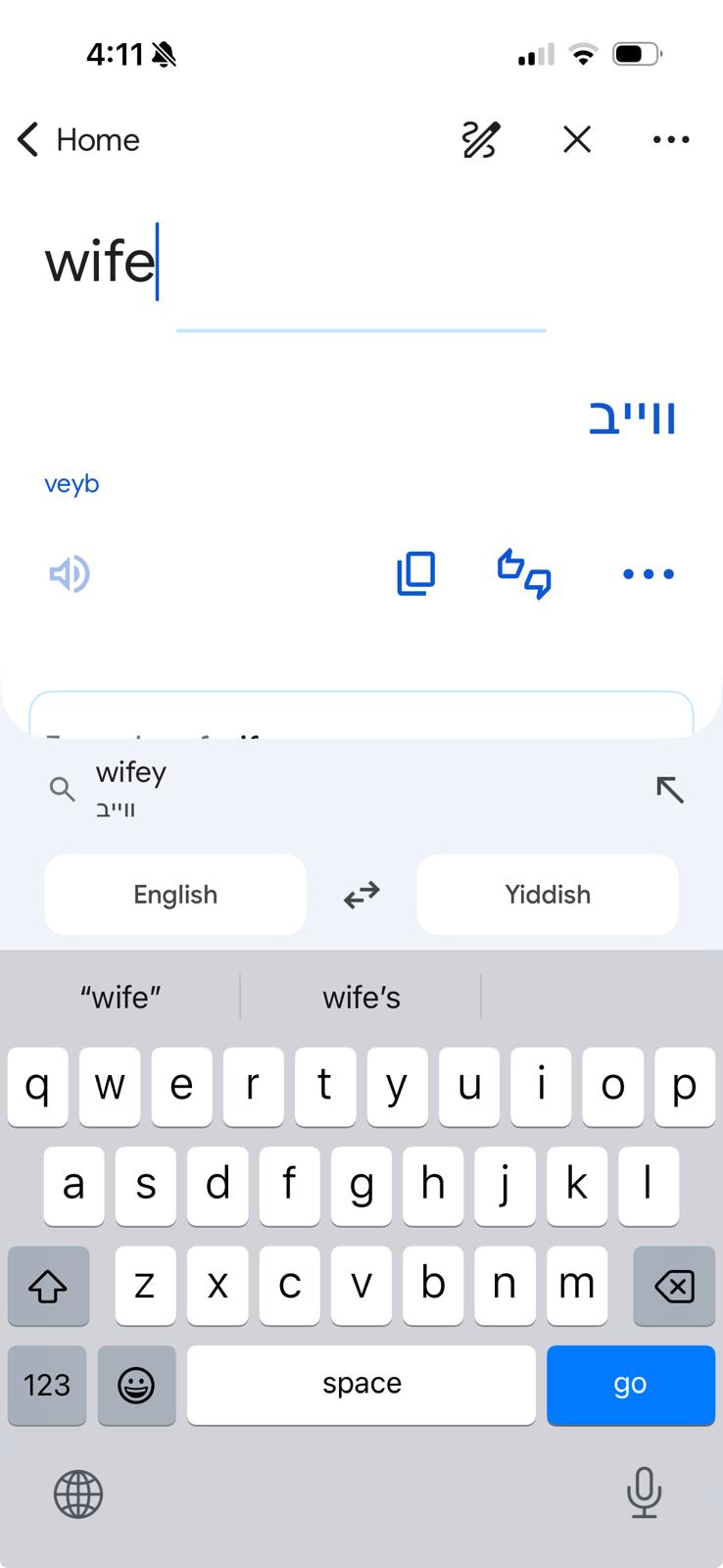This screenshot has width=723, height=1568.
Task: Start dictation with the microphone
Action: click(x=644, y=1493)
